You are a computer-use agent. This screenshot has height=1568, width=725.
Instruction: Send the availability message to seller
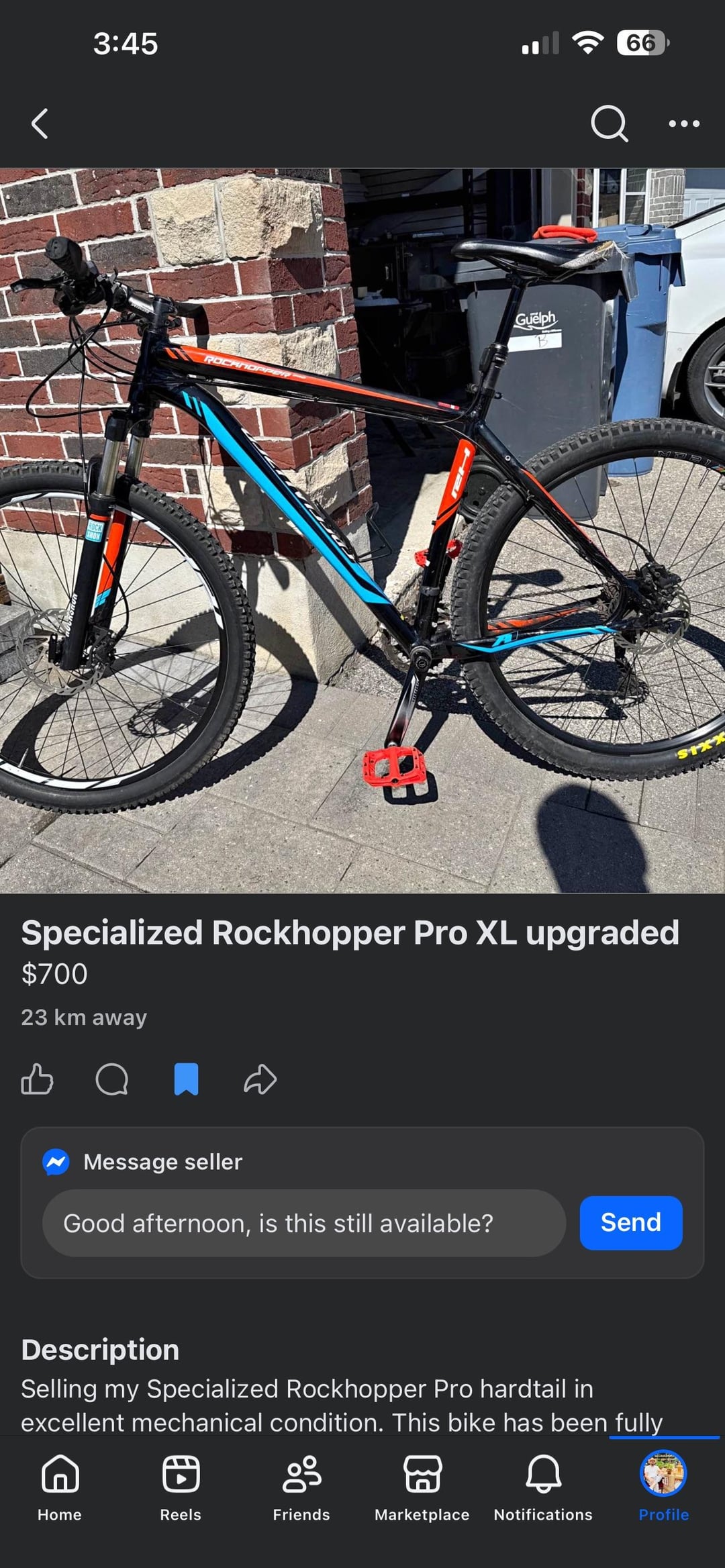coord(630,1223)
